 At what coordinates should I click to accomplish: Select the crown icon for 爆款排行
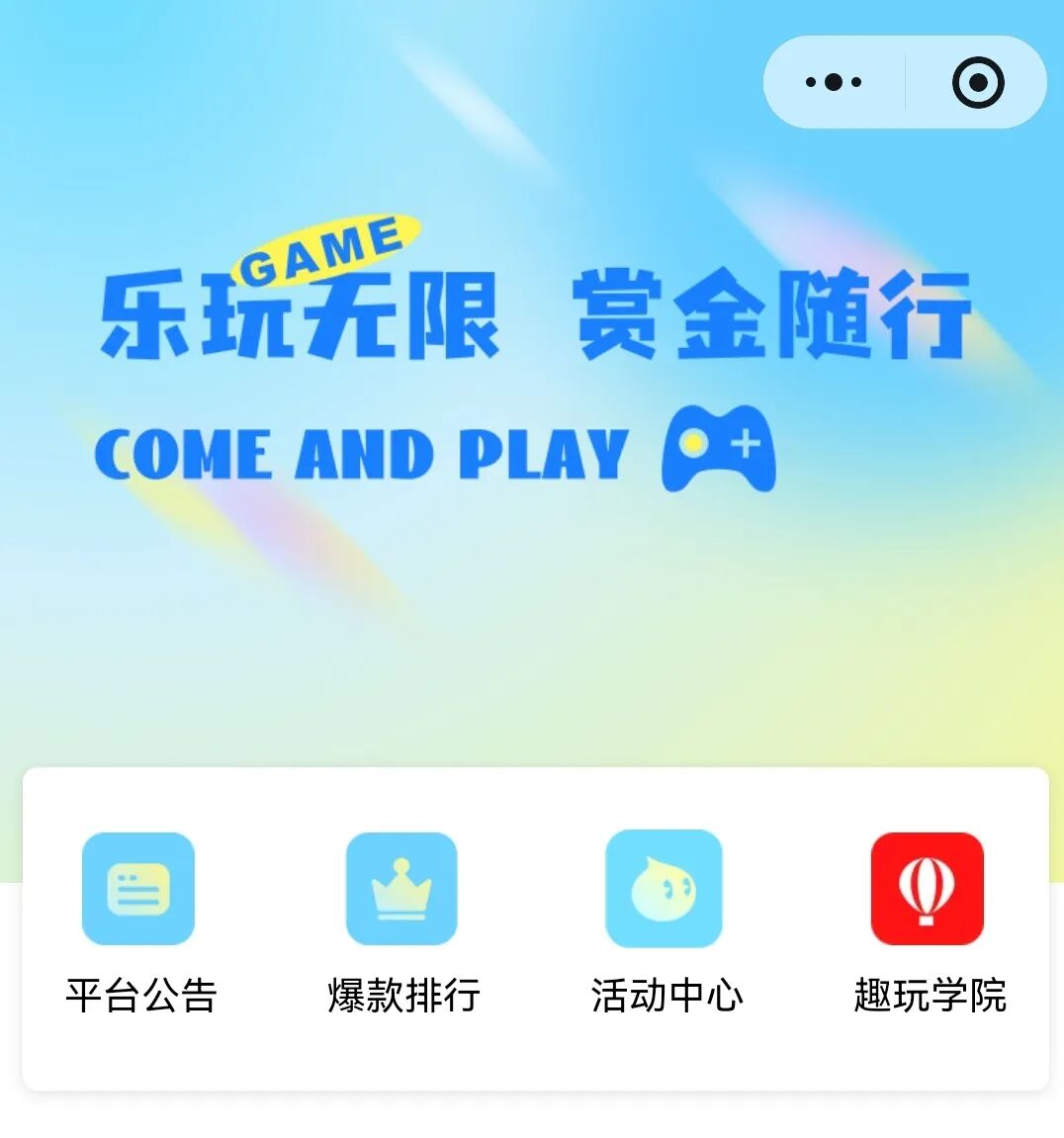pos(401,887)
